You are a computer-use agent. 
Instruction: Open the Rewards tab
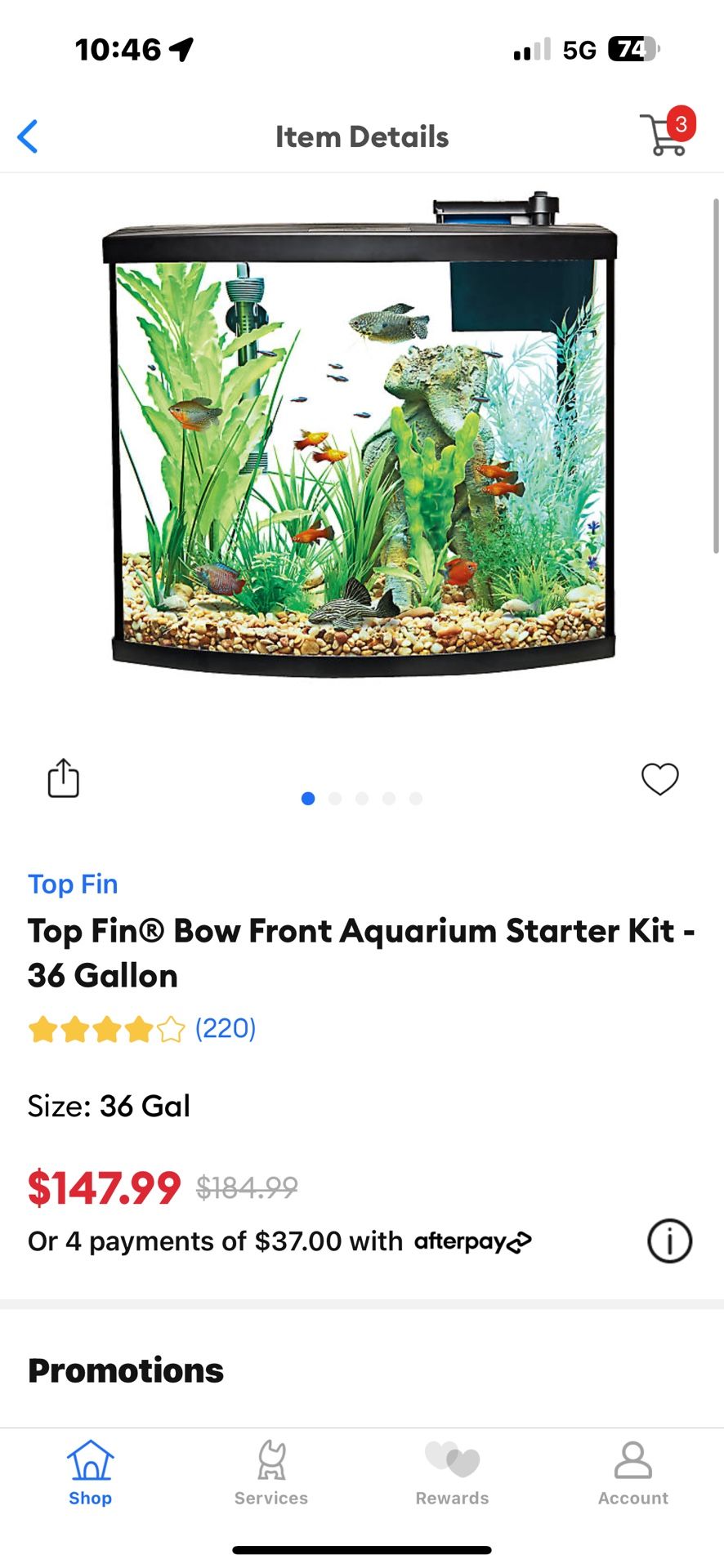pos(452,1472)
